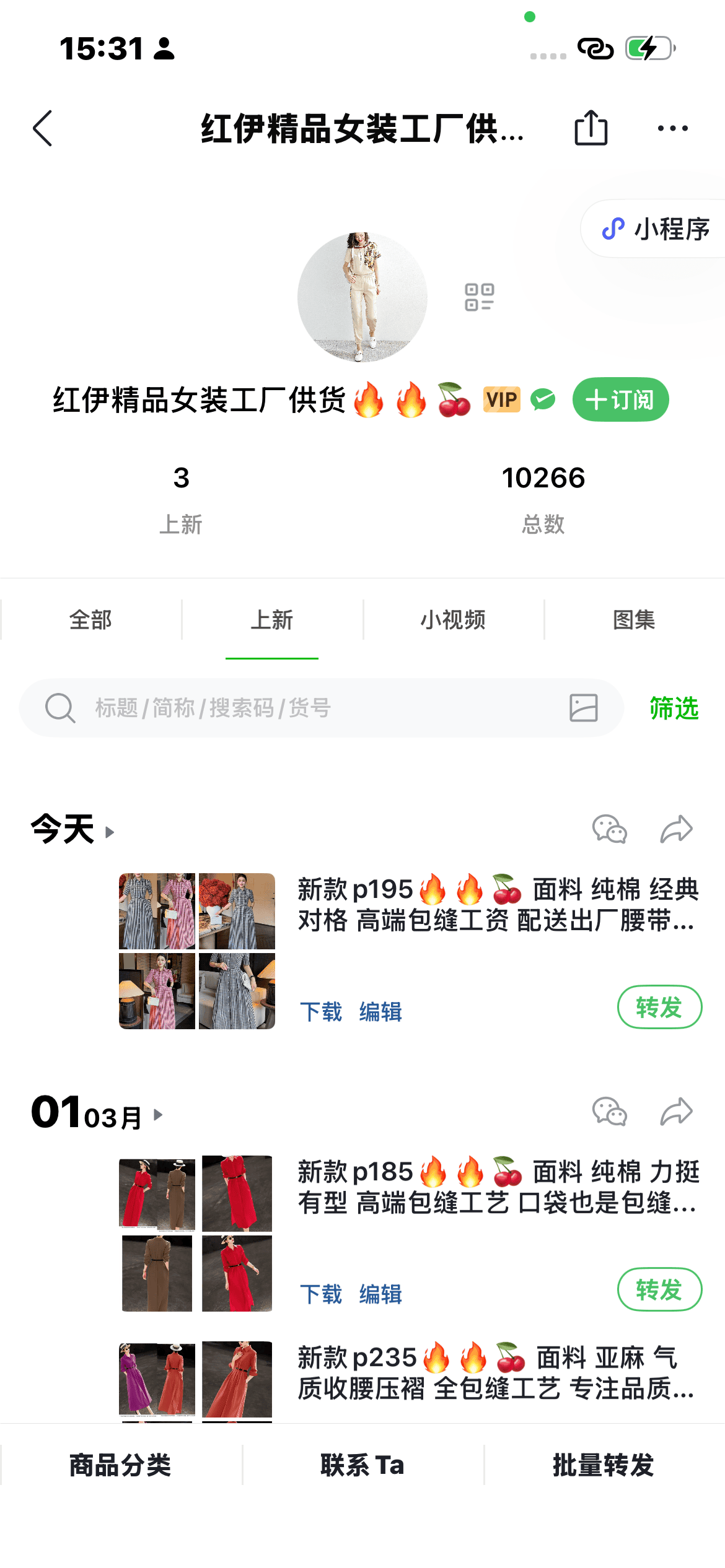
Task: Open 批量转发 batch forward
Action: pos(604,1465)
